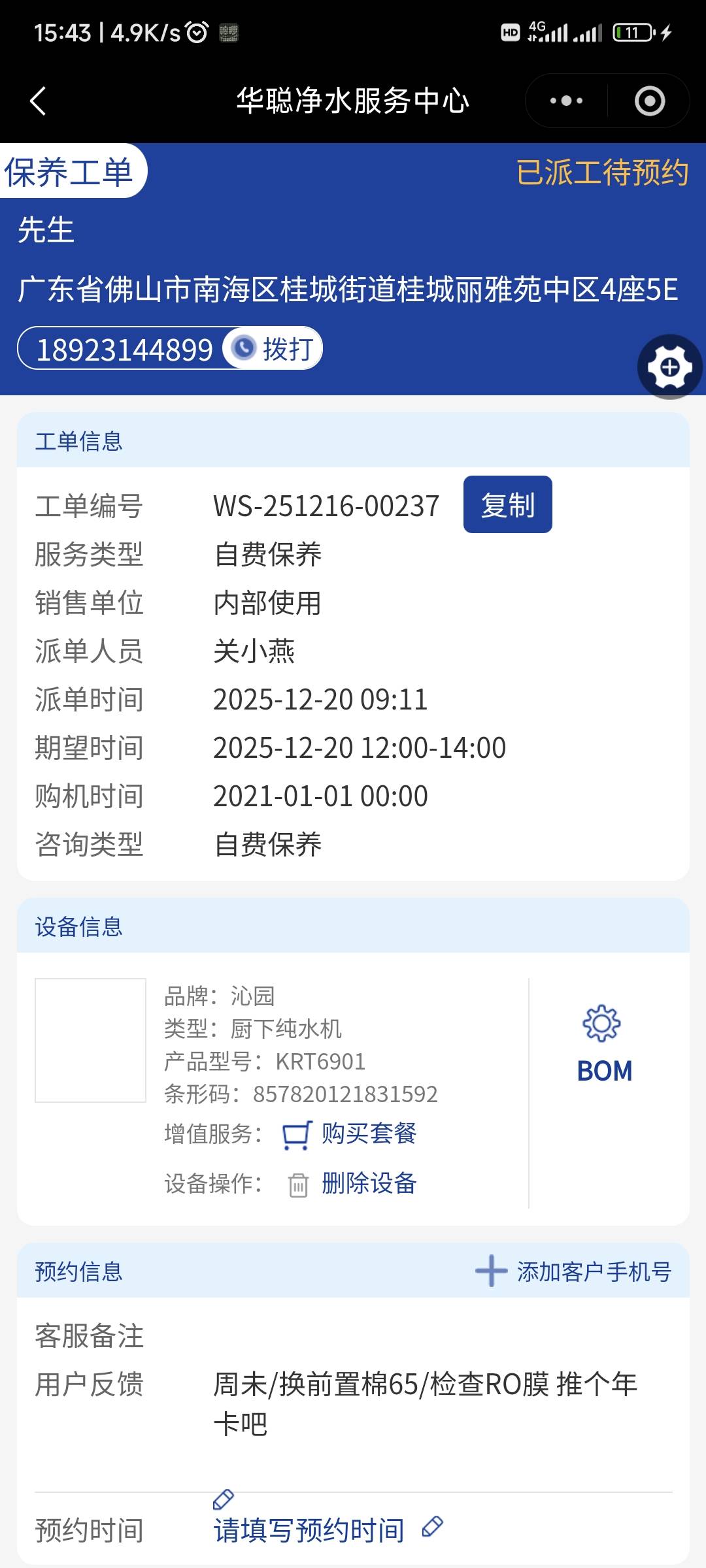Open the mini program more options menu
Screen dimensions: 706x1568
coord(566,101)
